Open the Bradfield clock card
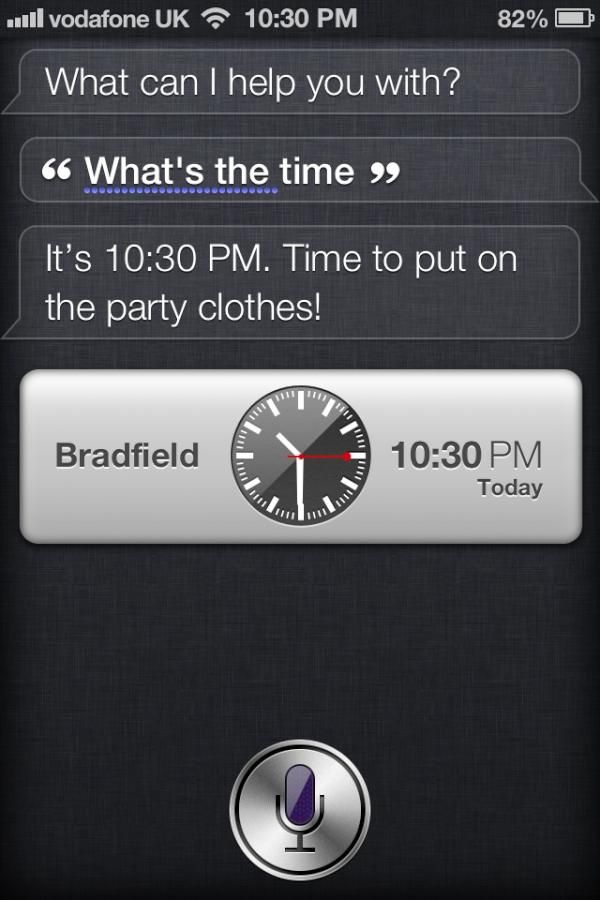Screen dimensions: 600x900 tap(300, 457)
